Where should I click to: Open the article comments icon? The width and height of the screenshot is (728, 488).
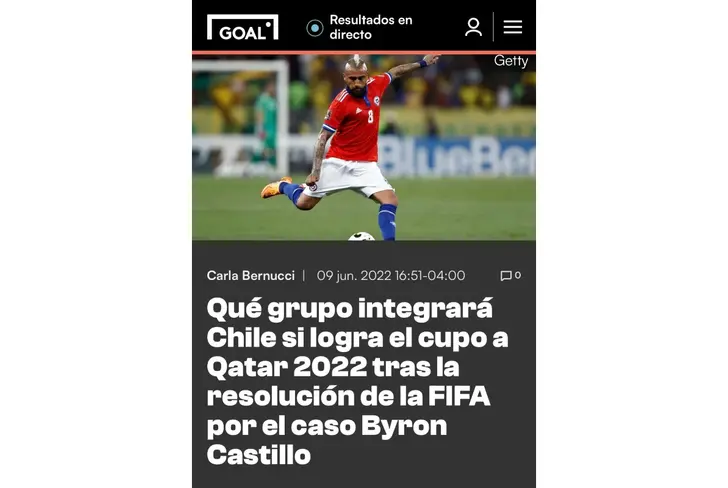(509, 276)
